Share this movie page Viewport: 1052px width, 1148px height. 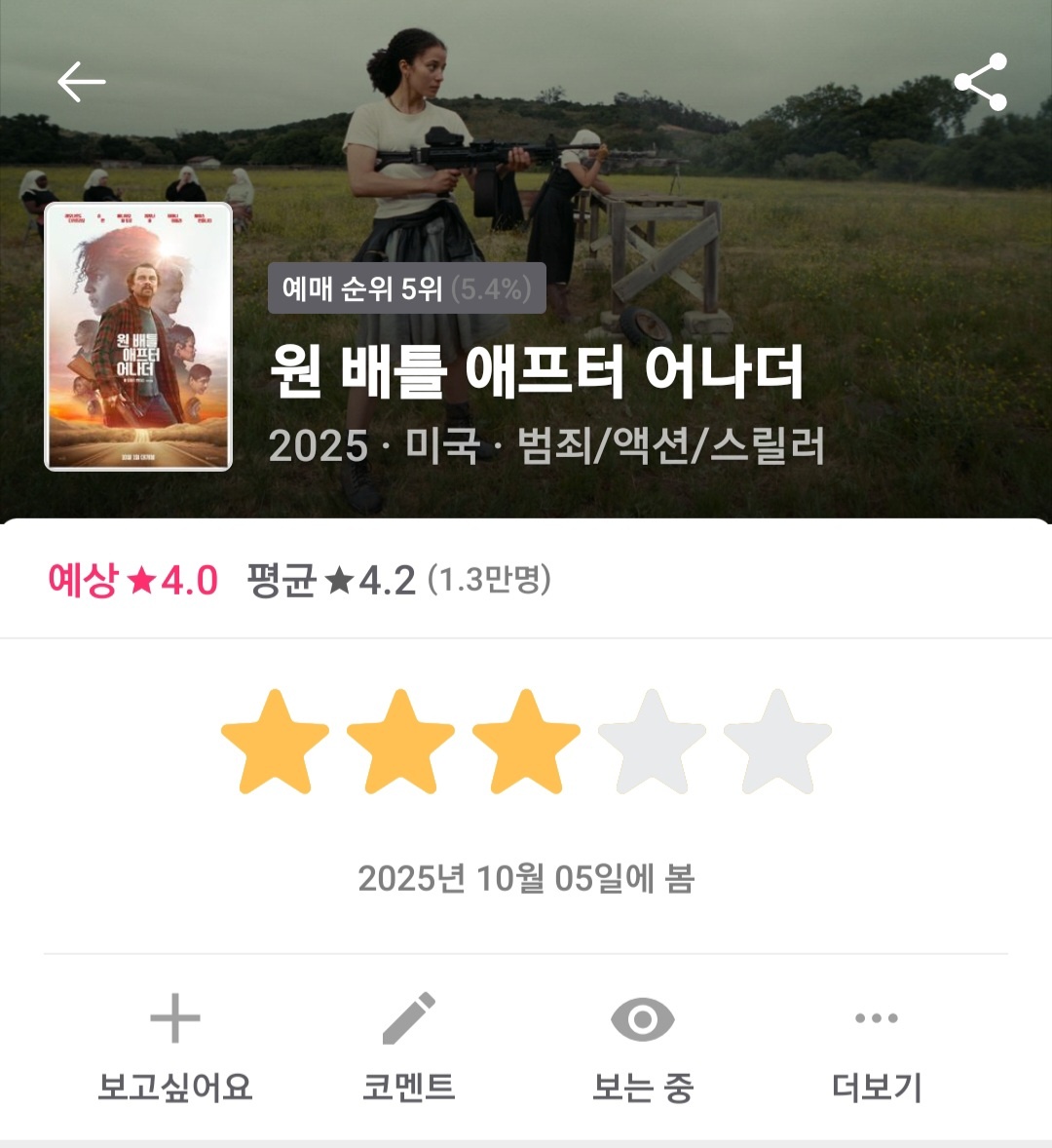click(x=980, y=82)
